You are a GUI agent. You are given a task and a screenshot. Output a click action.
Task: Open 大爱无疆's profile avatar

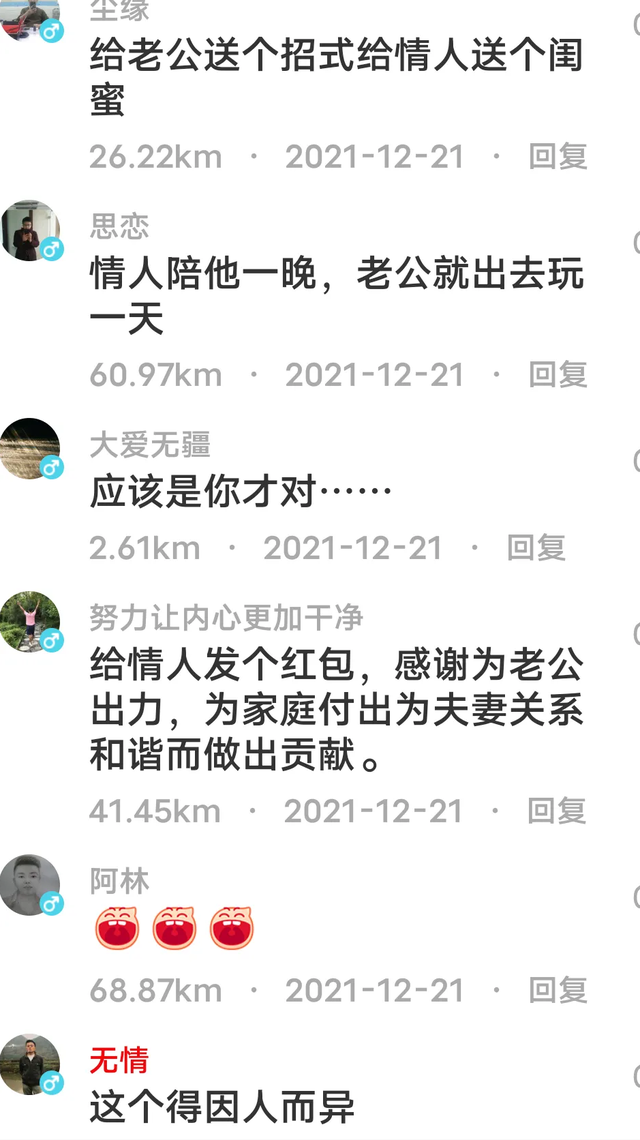(30, 448)
